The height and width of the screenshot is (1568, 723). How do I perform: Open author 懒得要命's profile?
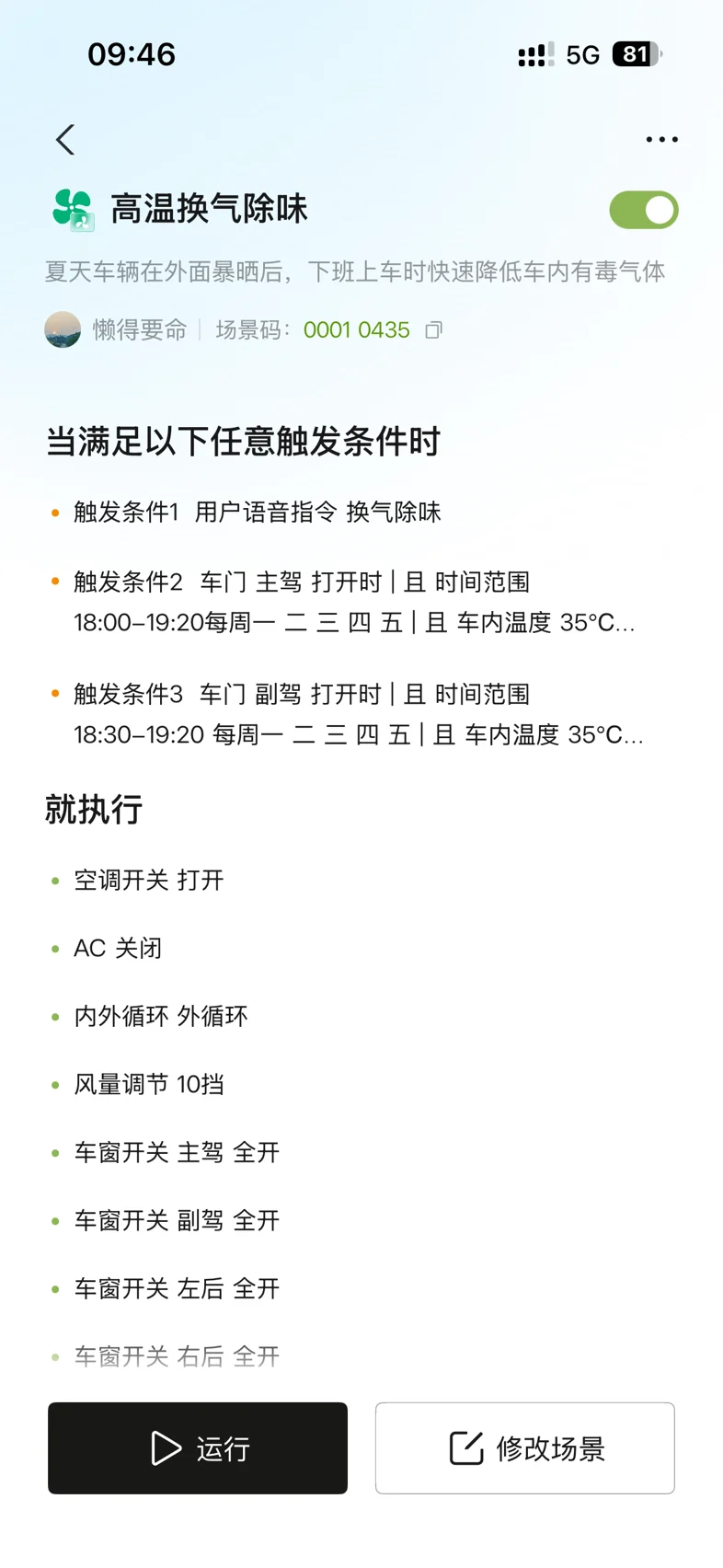[x=116, y=329]
